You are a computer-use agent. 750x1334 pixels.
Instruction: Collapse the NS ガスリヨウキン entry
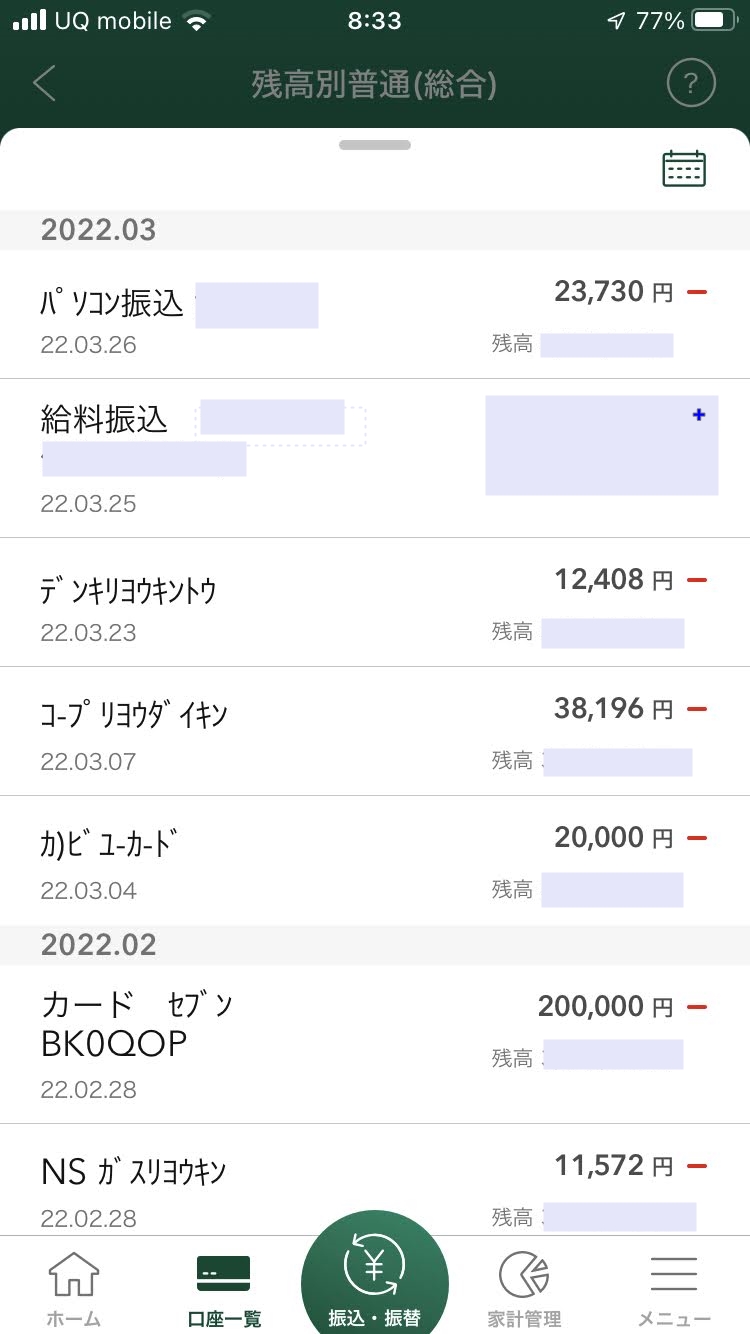(x=697, y=1164)
